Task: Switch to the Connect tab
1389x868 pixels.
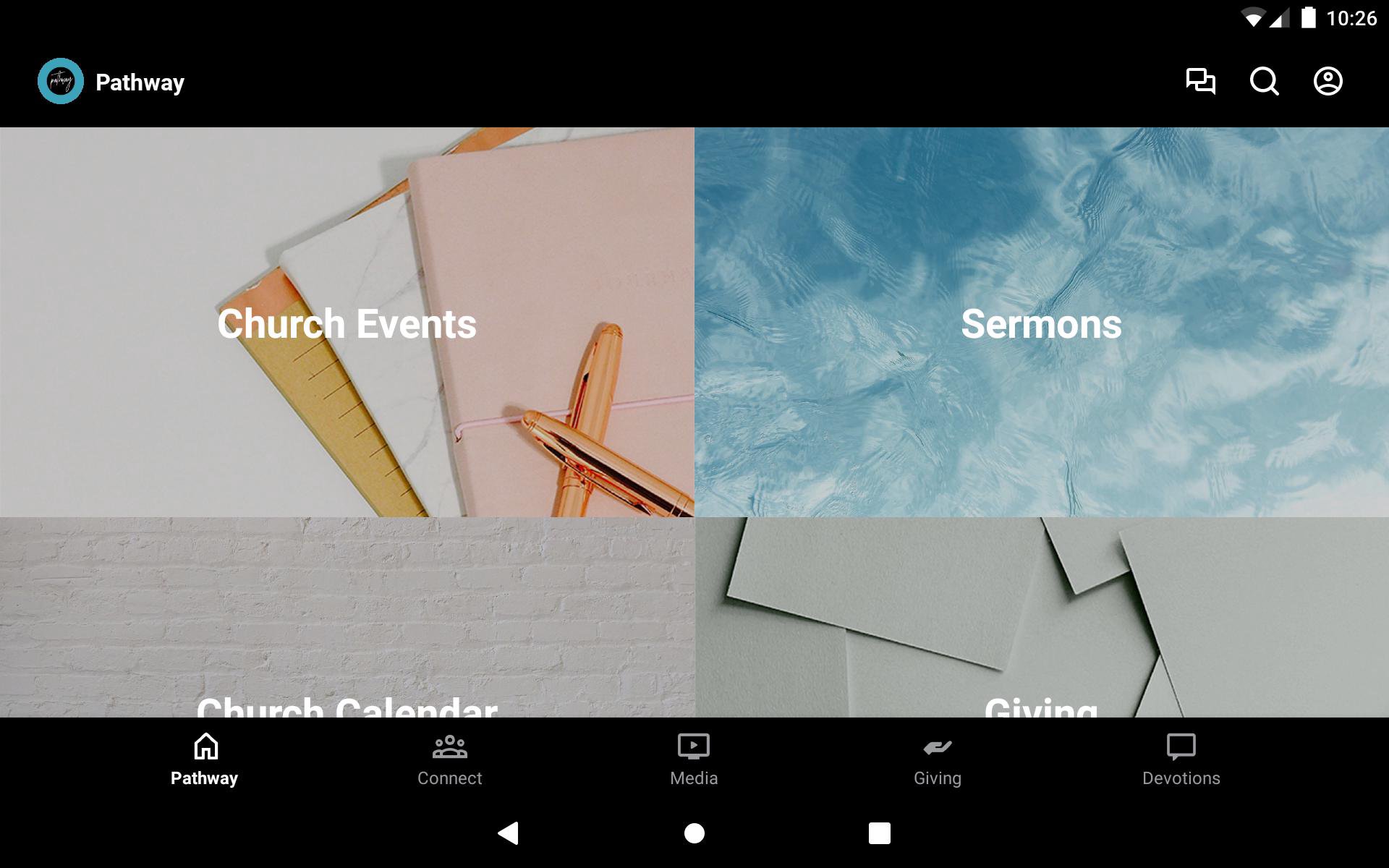Action: tap(449, 759)
